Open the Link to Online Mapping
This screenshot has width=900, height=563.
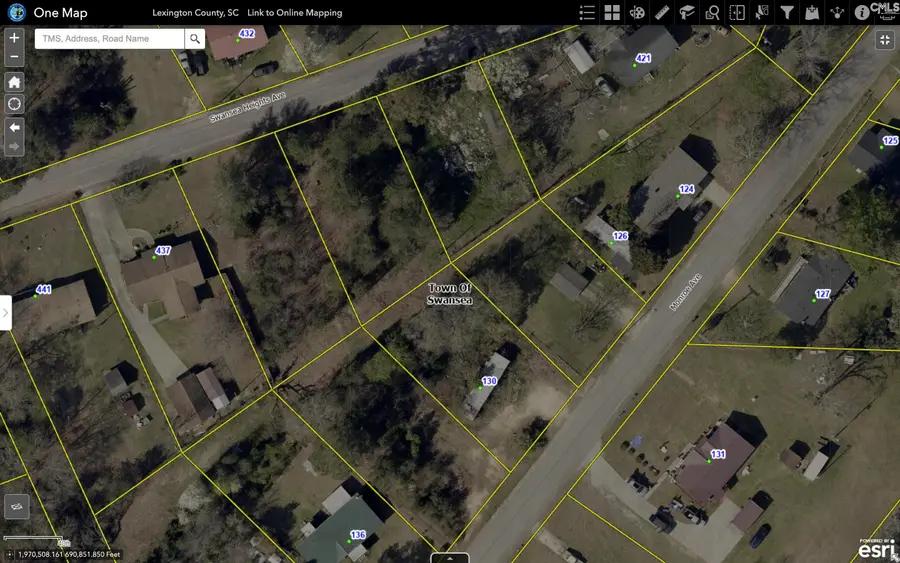[x=295, y=13]
